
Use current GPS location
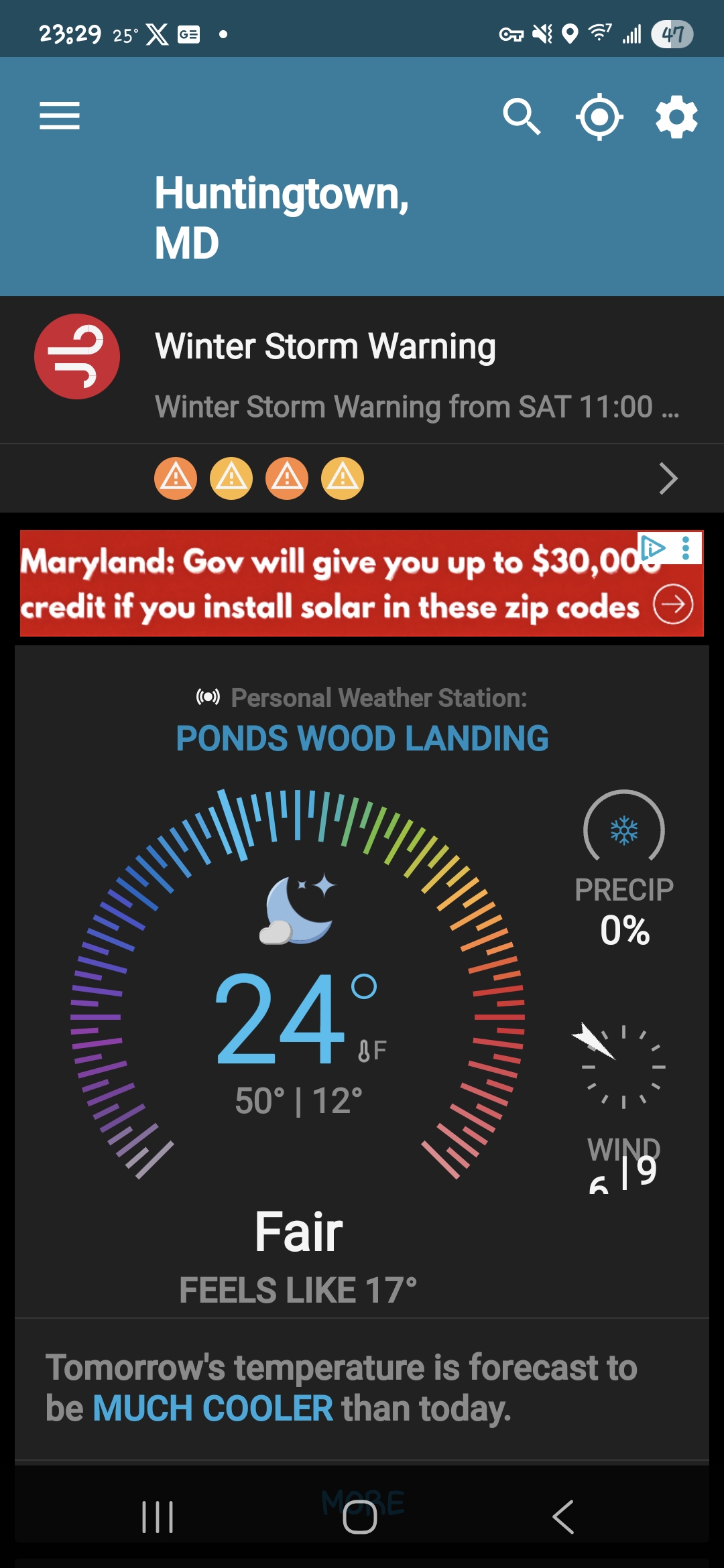click(x=599, y=117)
